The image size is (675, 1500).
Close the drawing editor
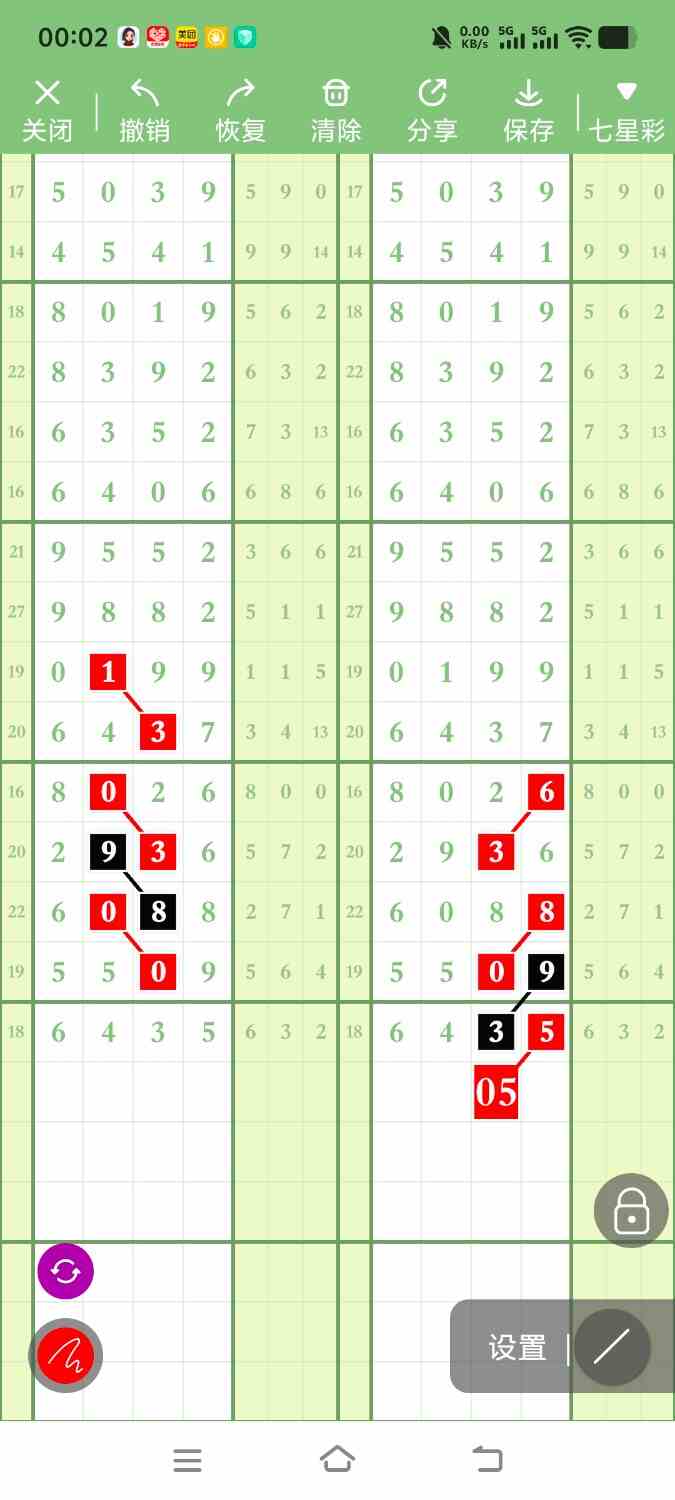click(47, 110)
